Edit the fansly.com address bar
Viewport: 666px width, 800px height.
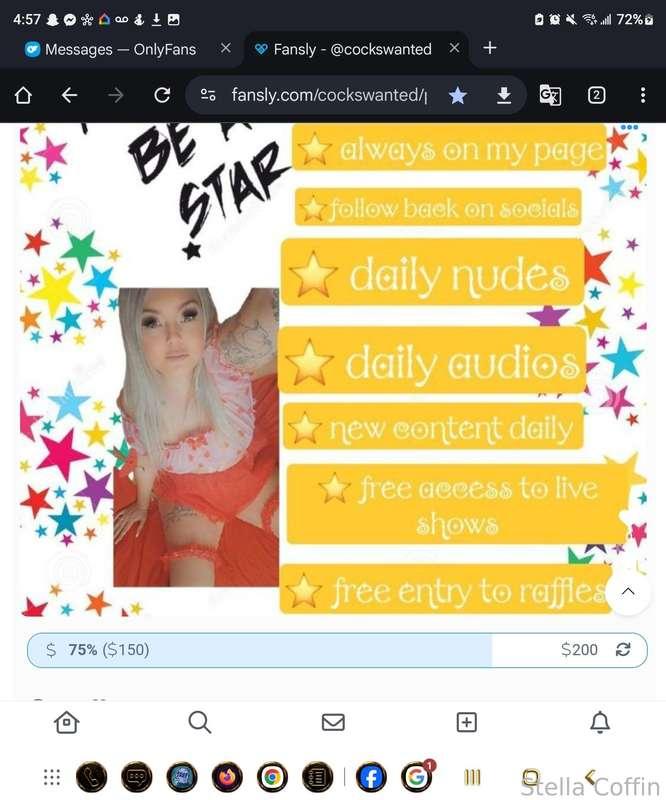325,95
